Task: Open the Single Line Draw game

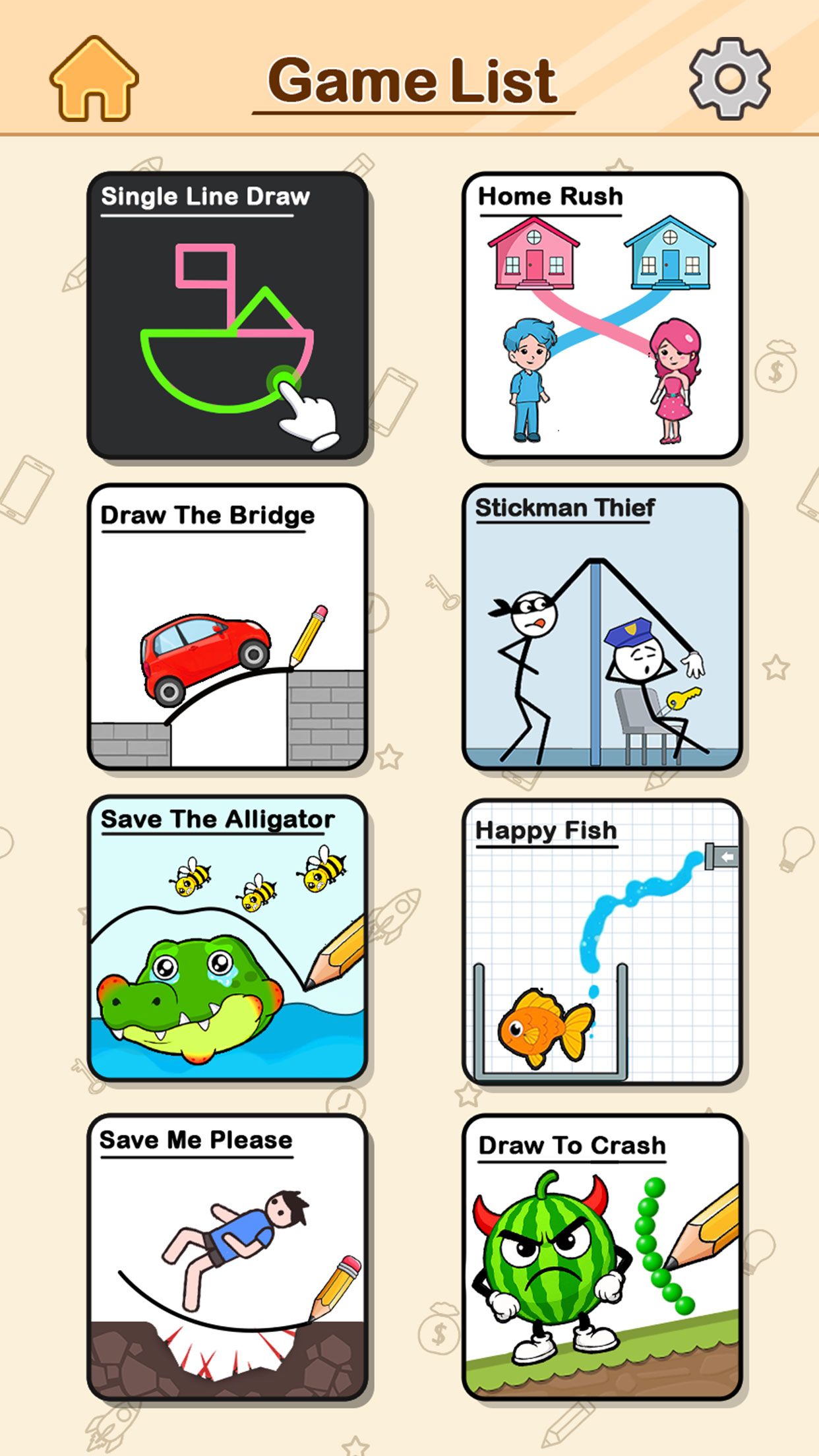Action: 228,316
